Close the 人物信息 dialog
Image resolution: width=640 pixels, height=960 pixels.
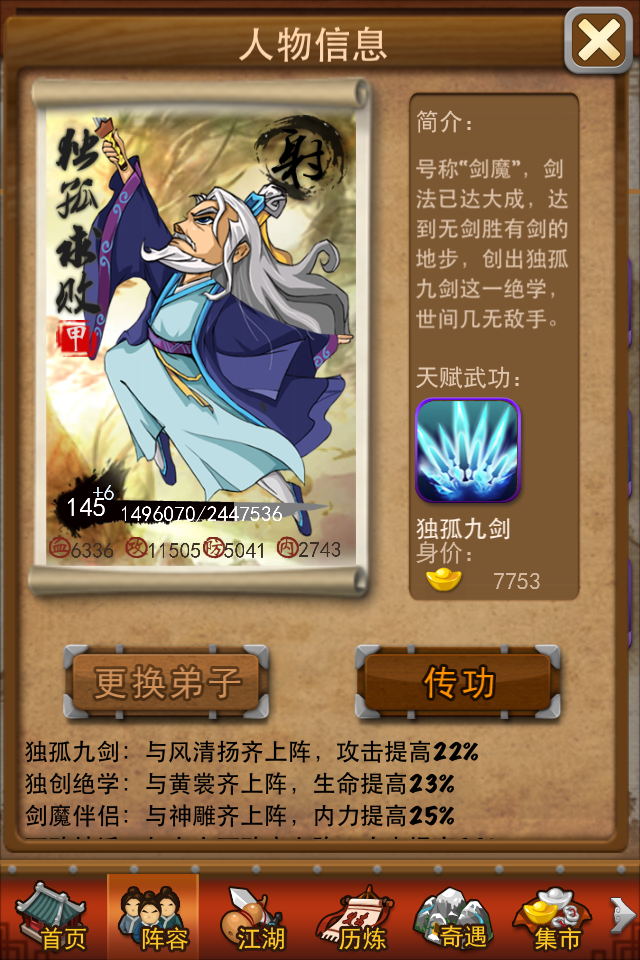(x=598, y=41)
